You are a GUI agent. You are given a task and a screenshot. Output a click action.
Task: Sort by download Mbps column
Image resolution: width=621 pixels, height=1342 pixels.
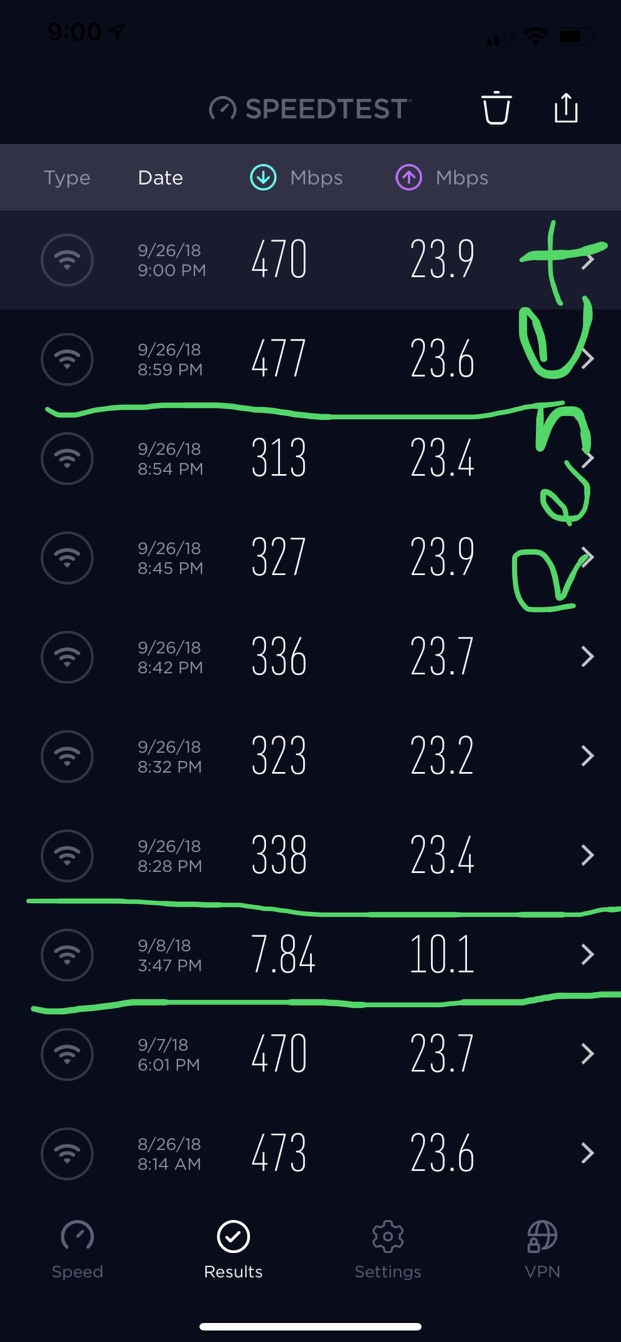[x=296, y=178]
